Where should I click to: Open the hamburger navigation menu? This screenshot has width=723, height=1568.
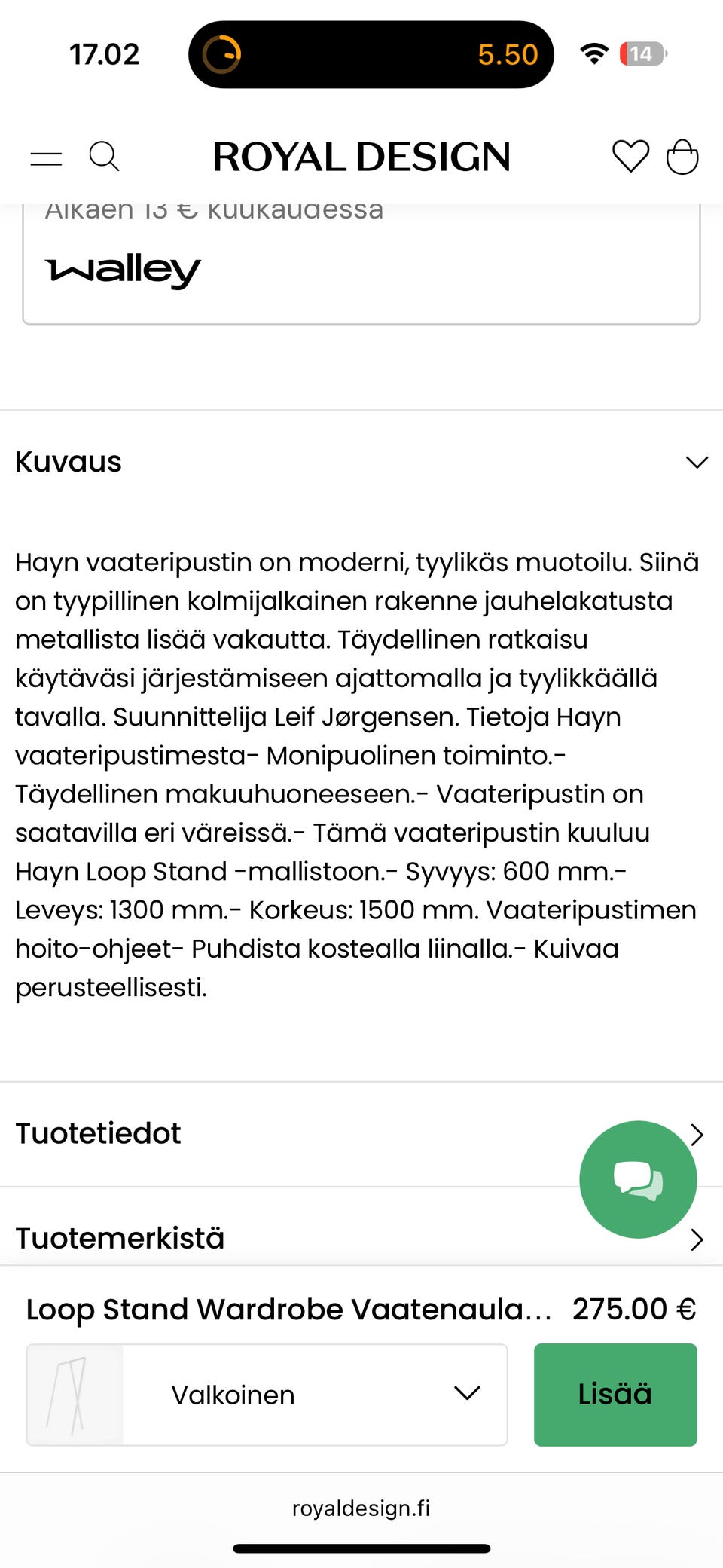click(x=45, y=157)
